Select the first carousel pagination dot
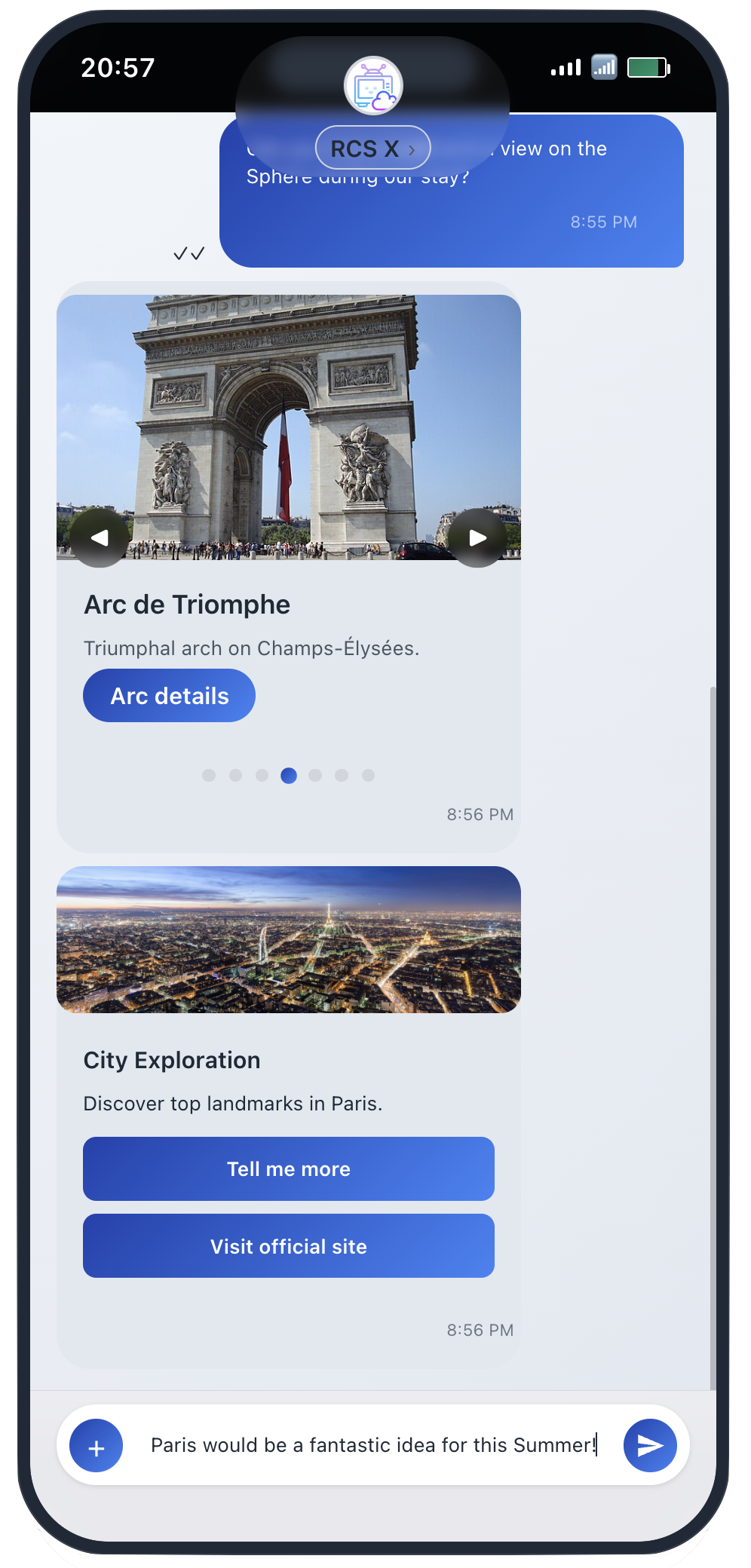751x1568 pixels. [x=209, y=775]
